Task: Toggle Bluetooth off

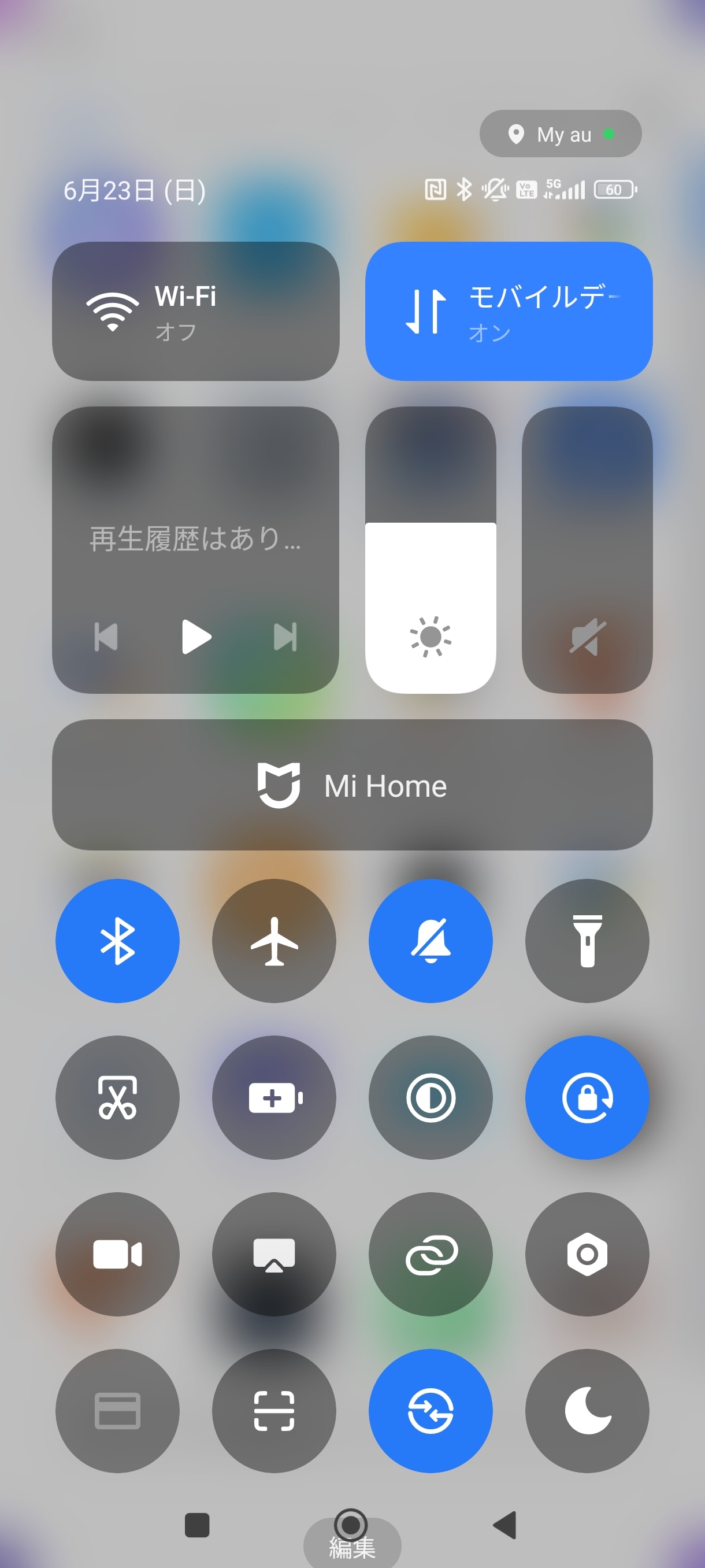Action: [117, 941]
